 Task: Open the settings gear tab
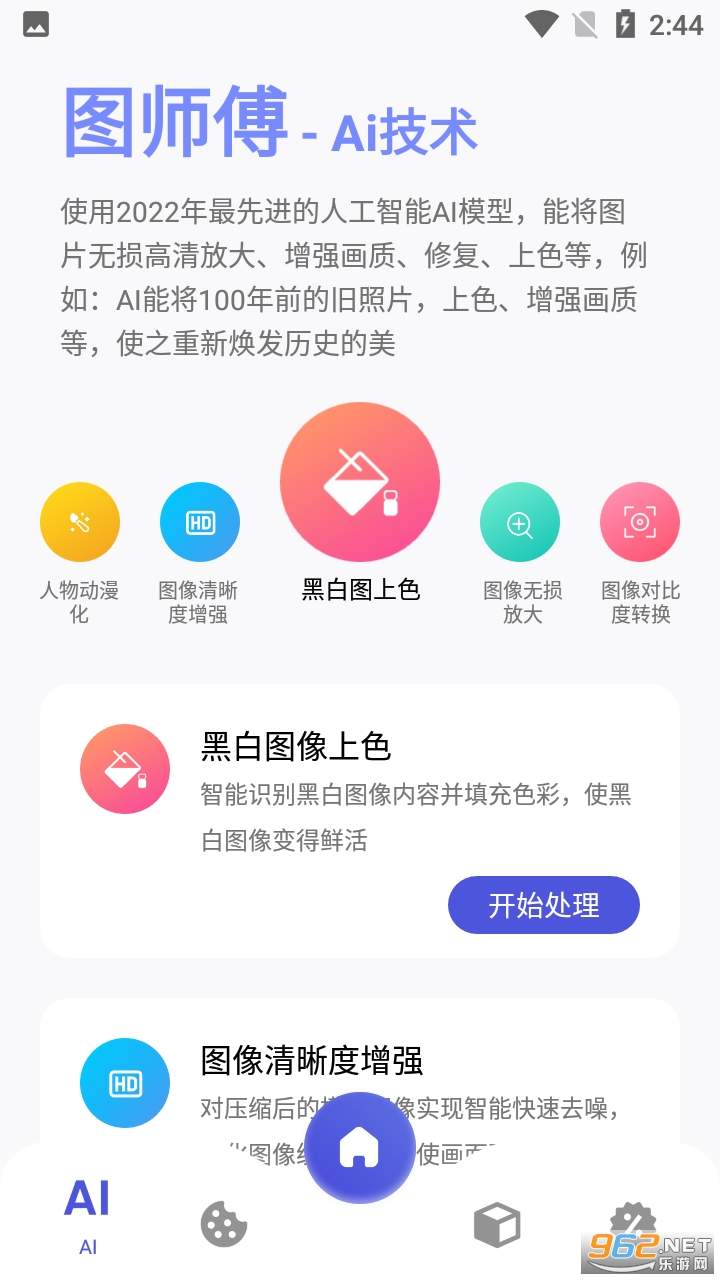click(632, 1223)
